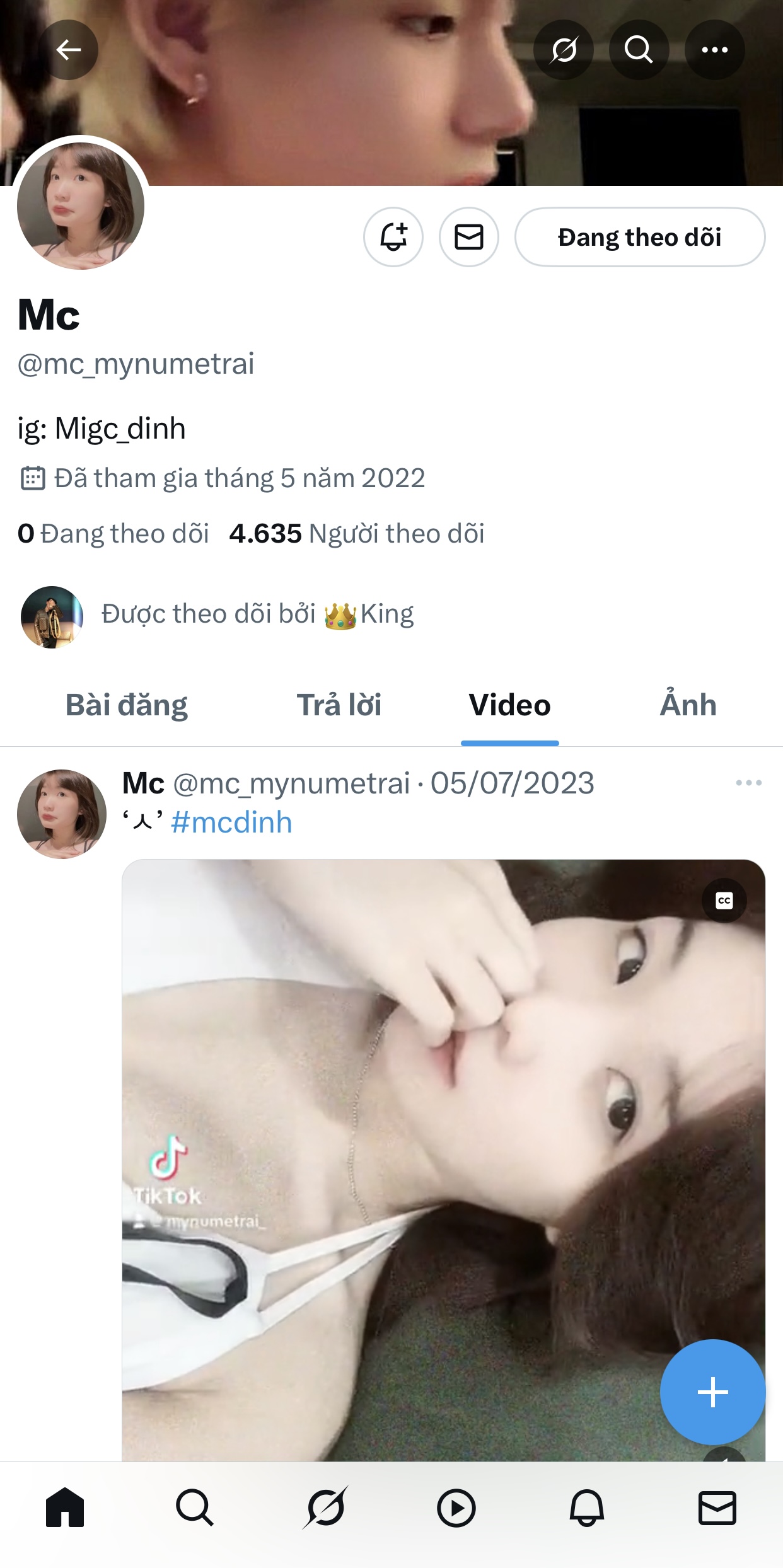Compose a new post
This screenshot has width=783, height=1568.
pos(712,1392)
